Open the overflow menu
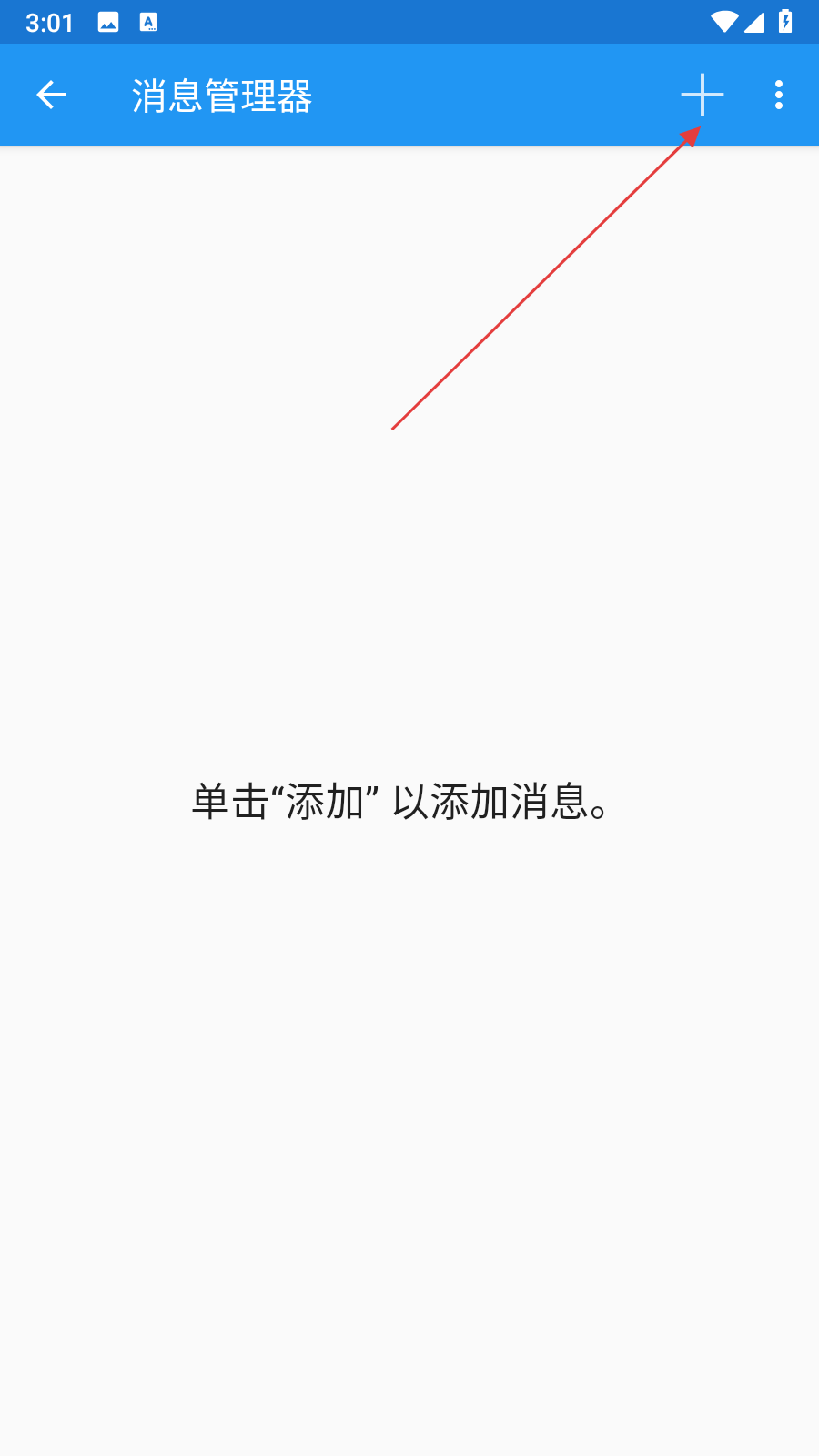This screenshot has width=819, height=1456. (778, 95)
